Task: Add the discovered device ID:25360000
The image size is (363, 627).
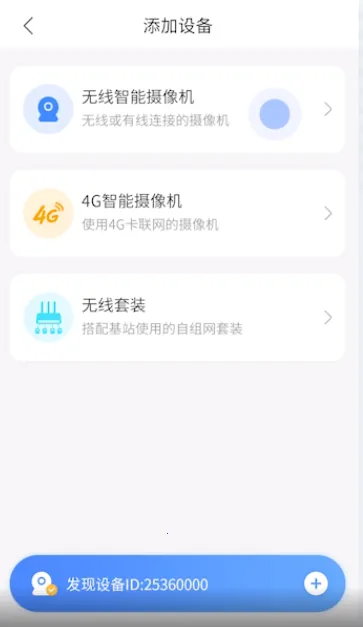Action: point(316,583)
